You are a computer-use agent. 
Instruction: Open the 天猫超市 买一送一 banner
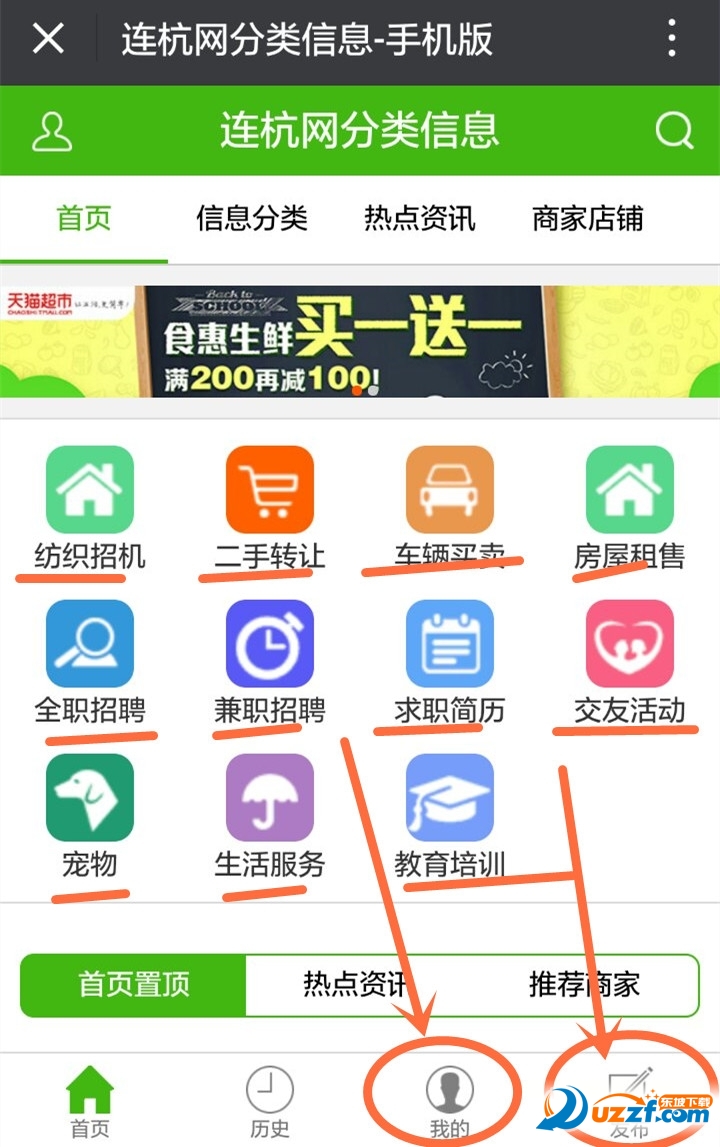point(360,341)
